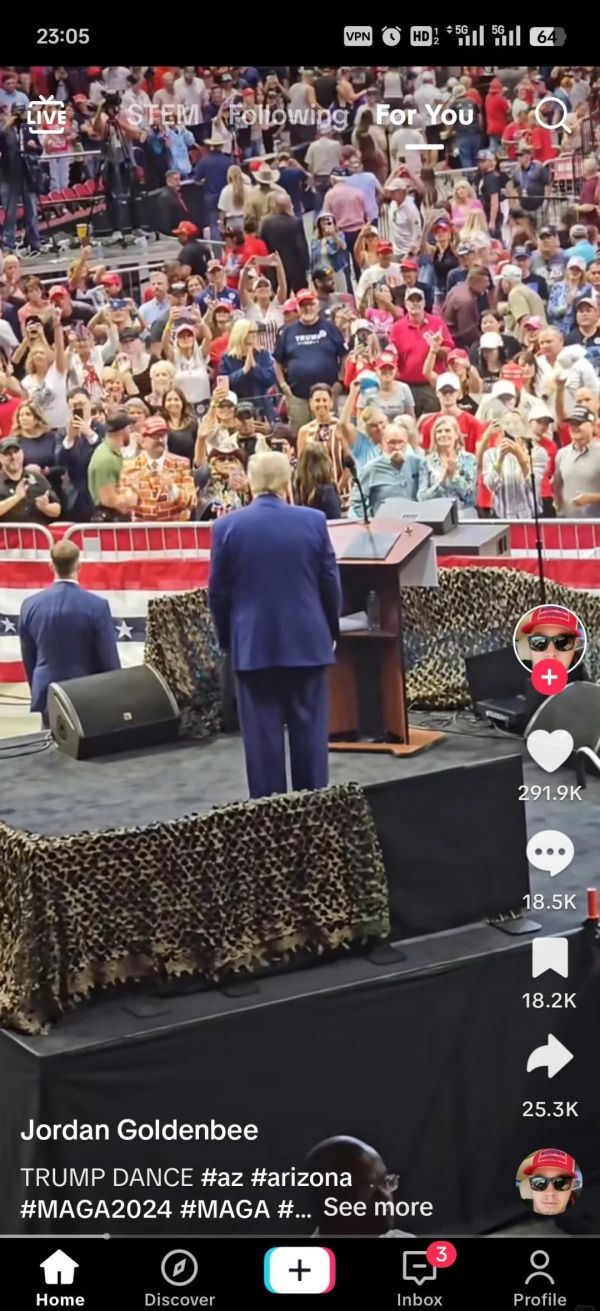Share this video via the arrow

point(550,1057)
